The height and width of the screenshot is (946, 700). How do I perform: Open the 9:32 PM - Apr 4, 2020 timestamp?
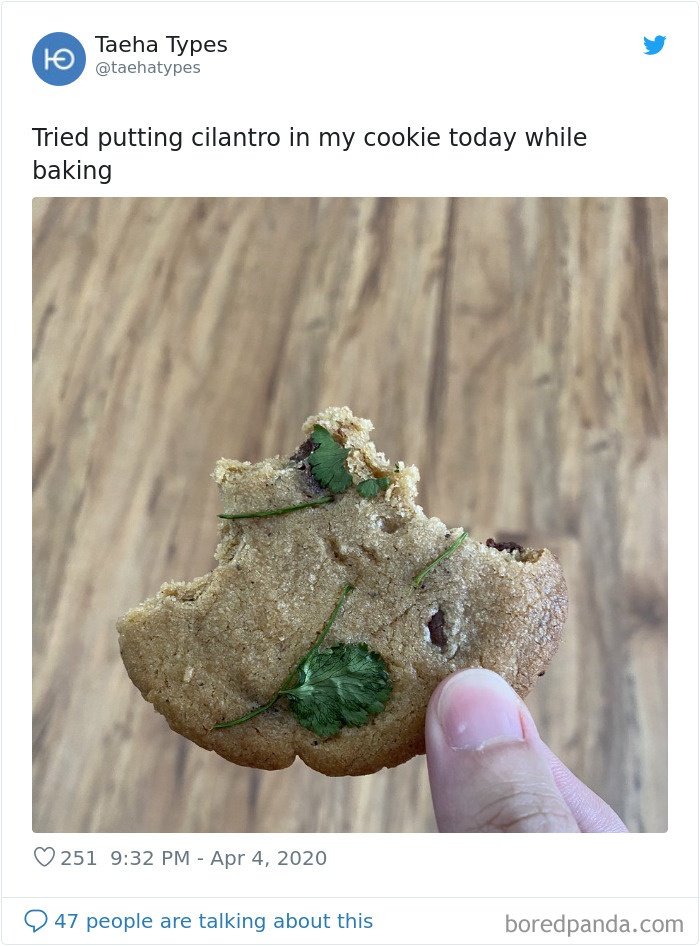point(217,858)
